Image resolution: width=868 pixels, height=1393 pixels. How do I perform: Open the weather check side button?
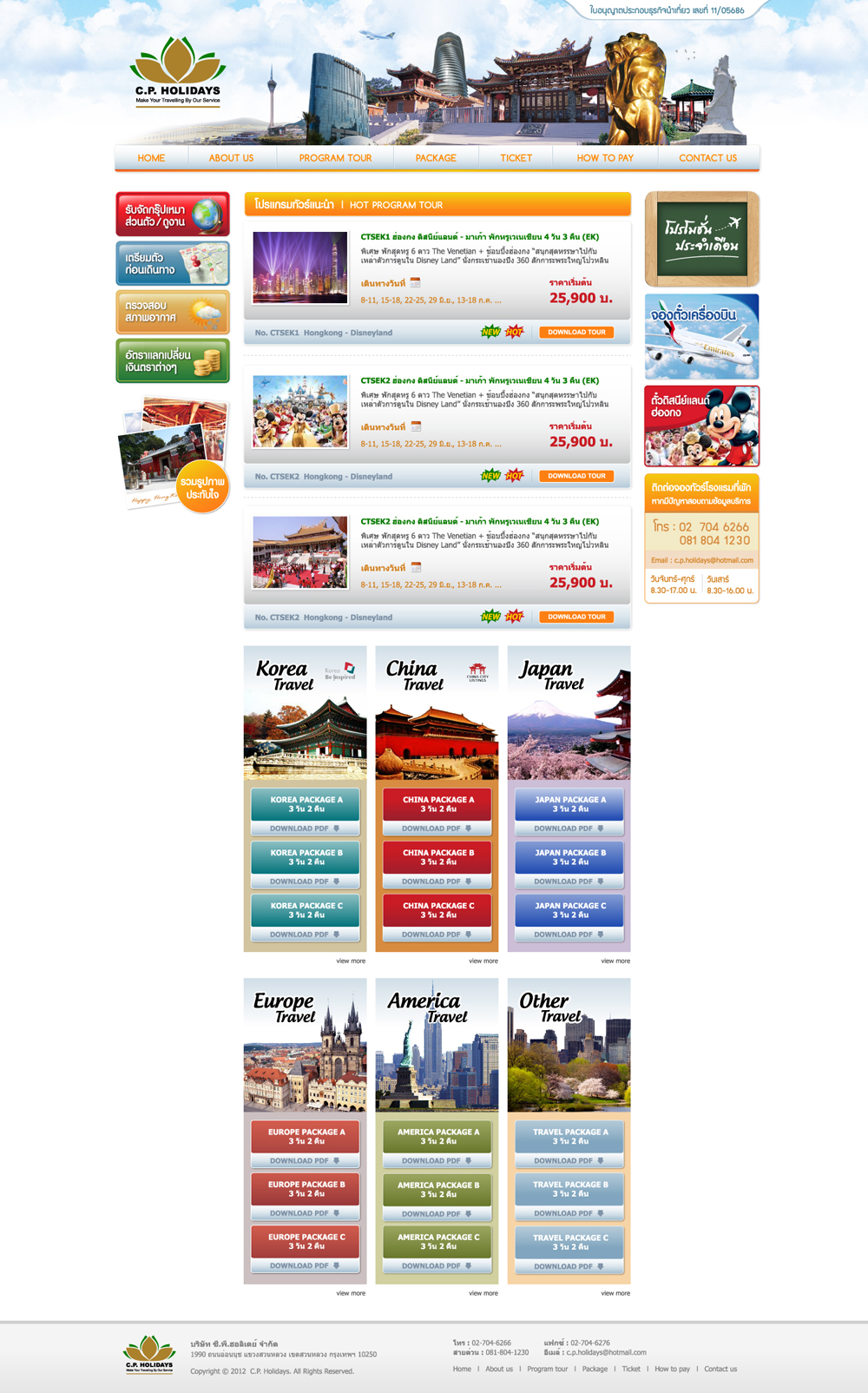[x=173, y=312]
